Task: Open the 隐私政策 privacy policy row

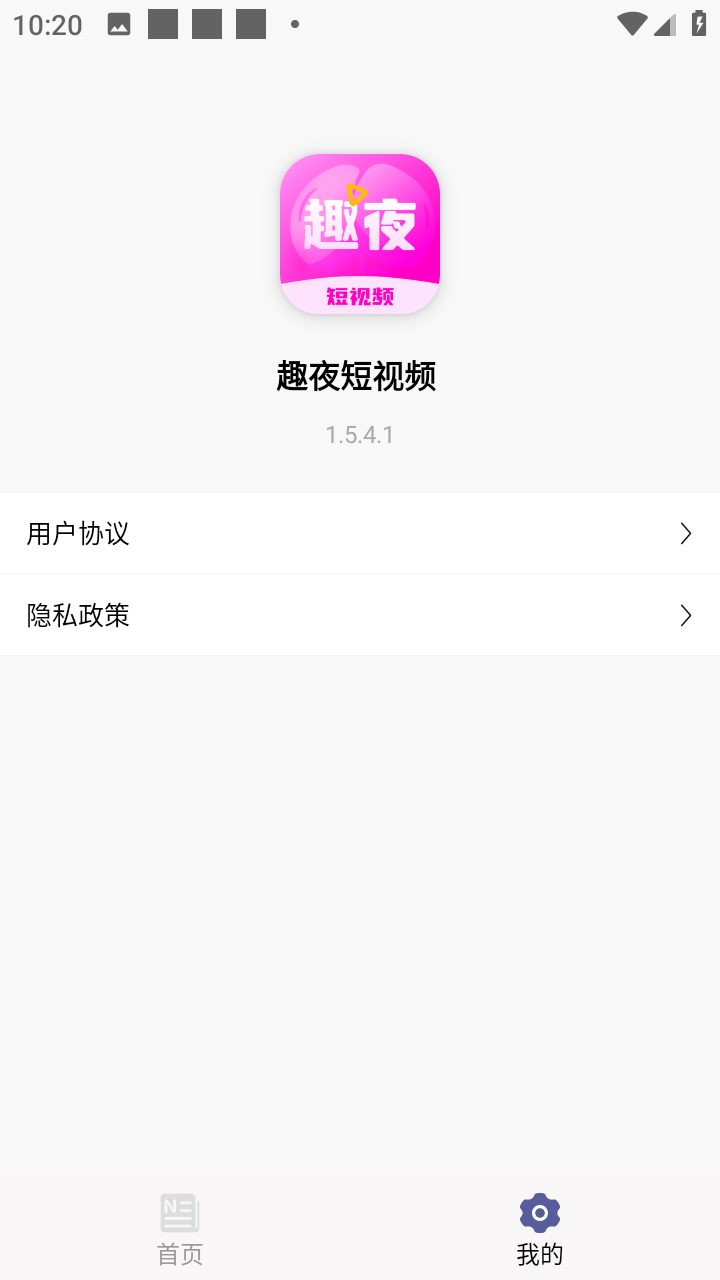Action: click(360, 615)
